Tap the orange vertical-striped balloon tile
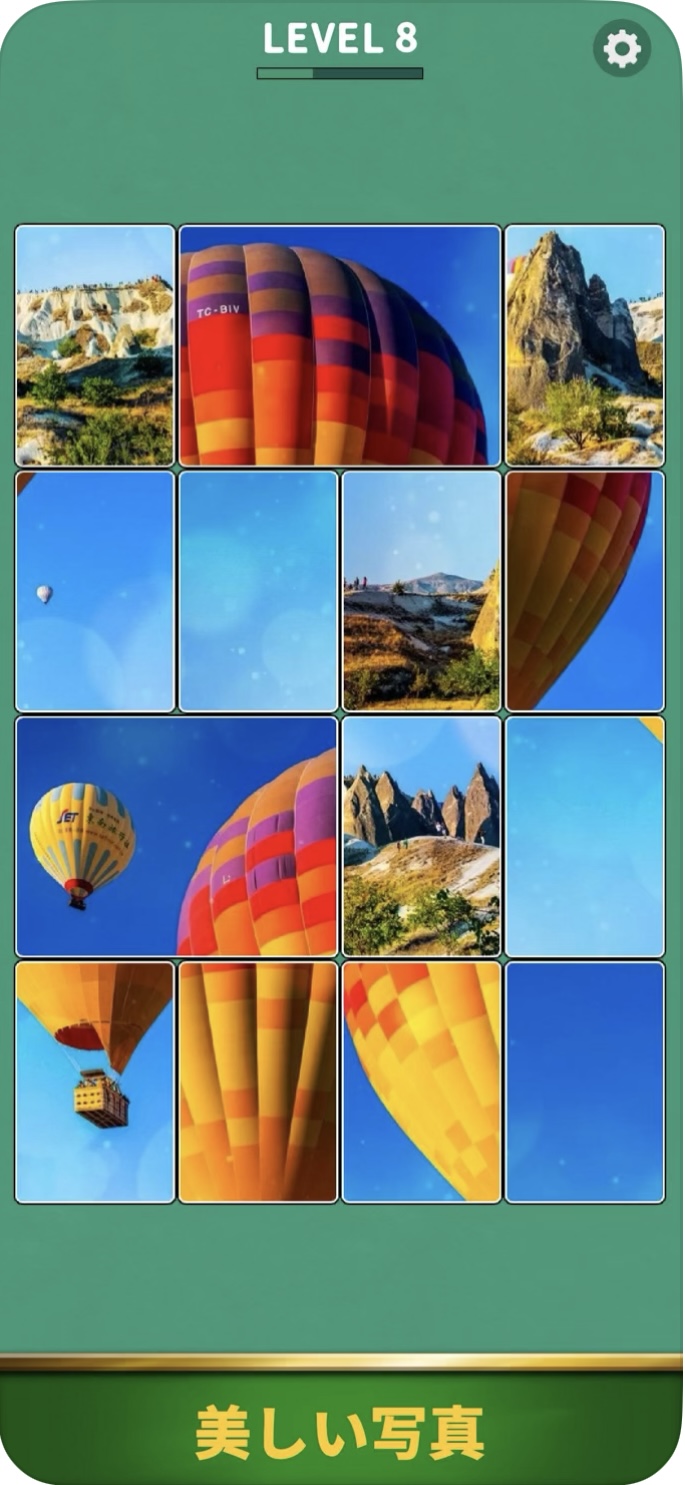Image resolution: width=685 pixels, height=1485 pixels. point(258,1082)
